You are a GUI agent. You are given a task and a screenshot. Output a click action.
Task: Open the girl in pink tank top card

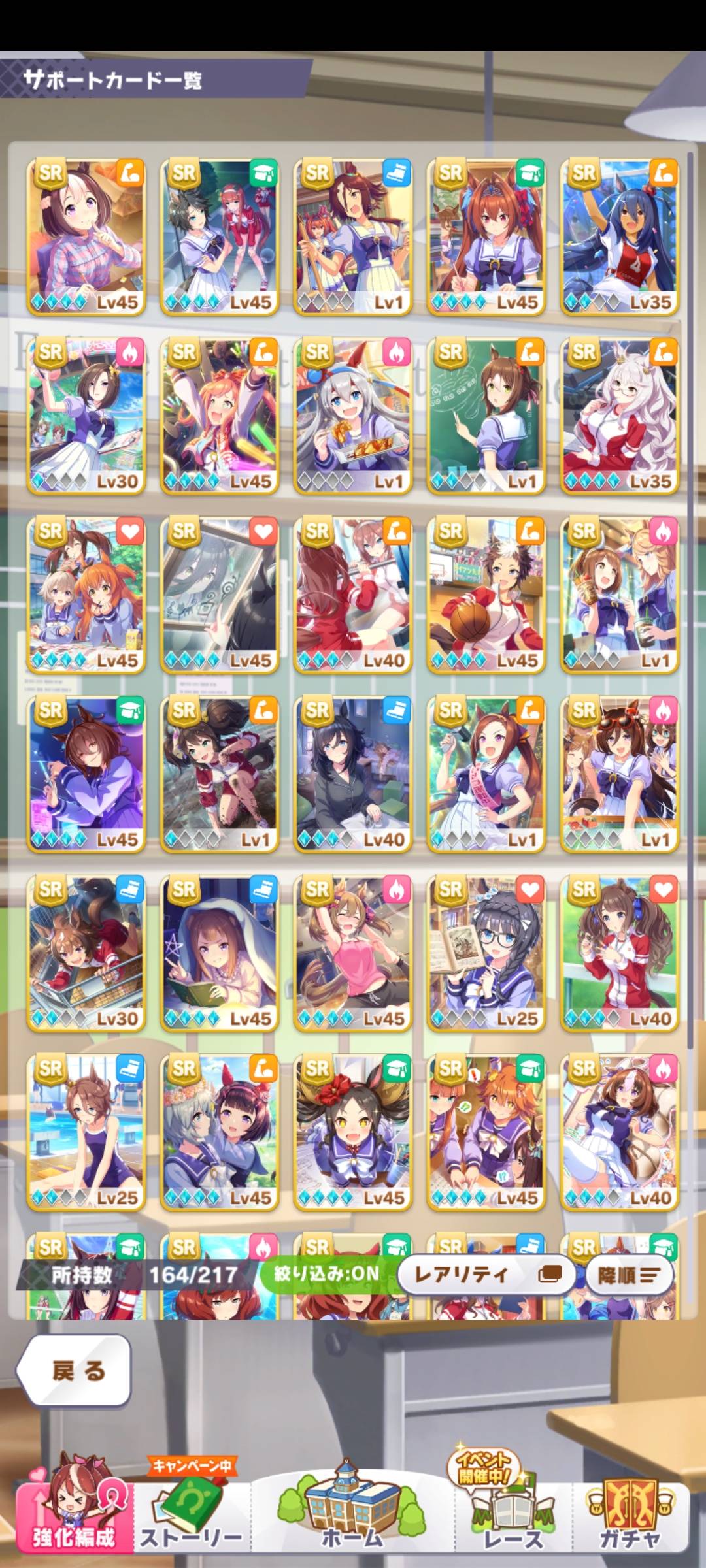353,953
